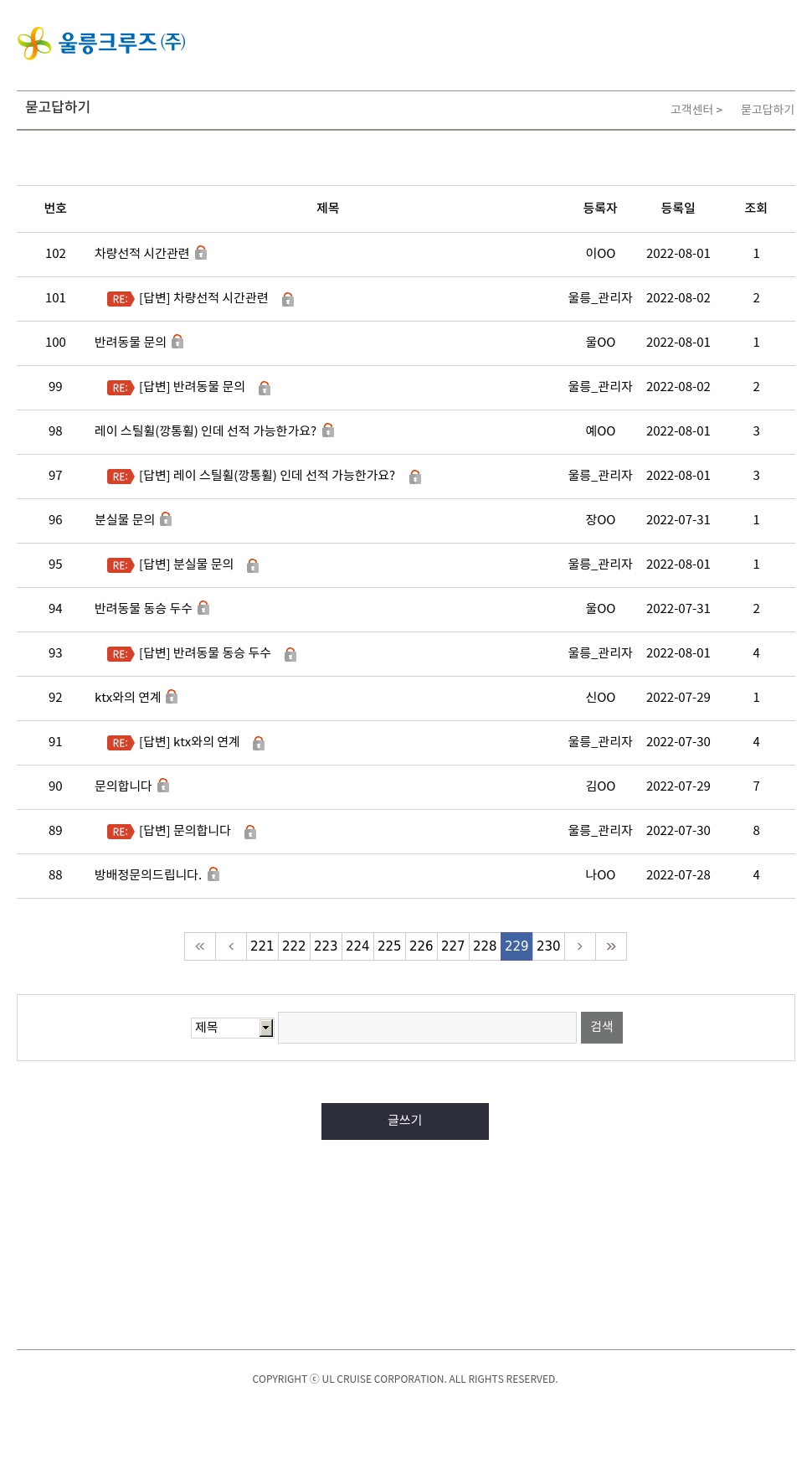The width and height of the screenshot is (812, 1459).
Task: Go to page 221
Action: pyautogui.click(x=262, y=946)
